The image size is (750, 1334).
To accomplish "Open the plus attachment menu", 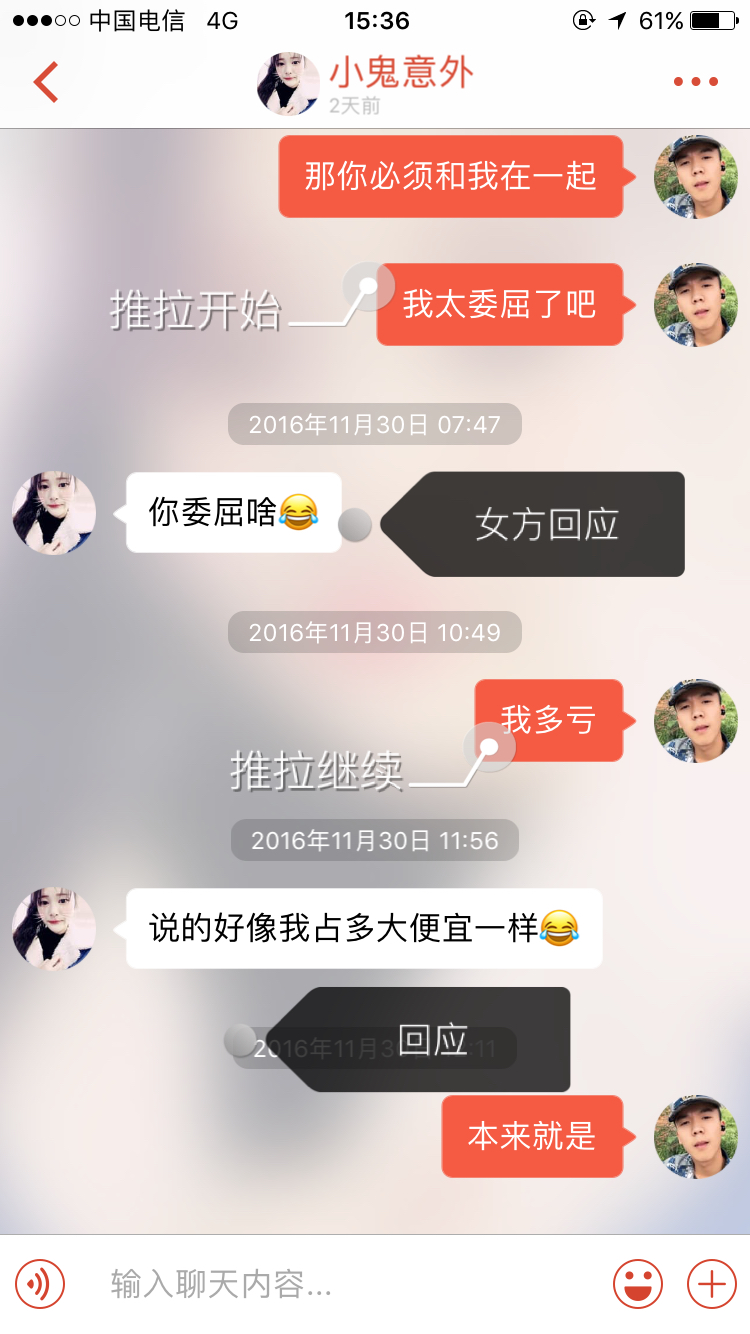I will tap(711, 1283).
